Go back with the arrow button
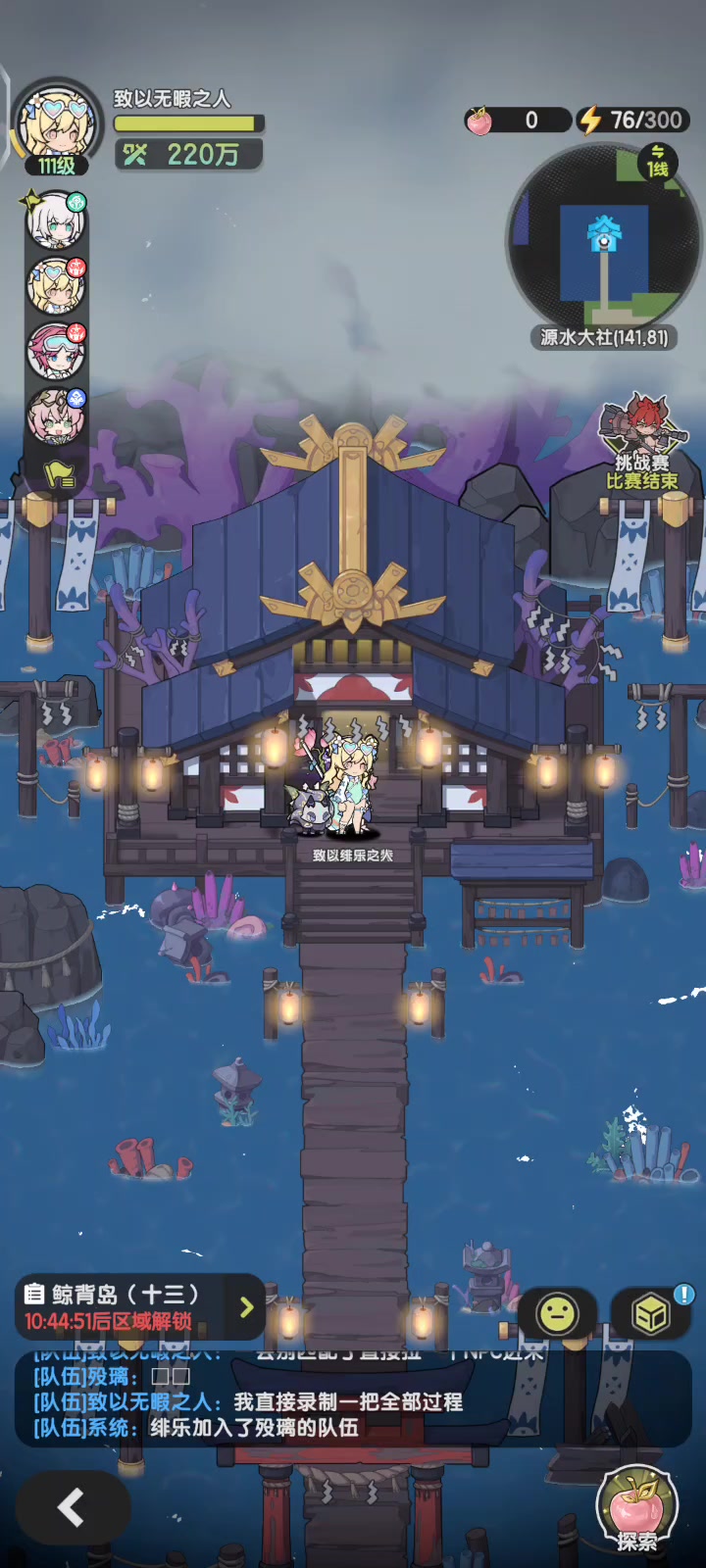 pos(72,1507)
